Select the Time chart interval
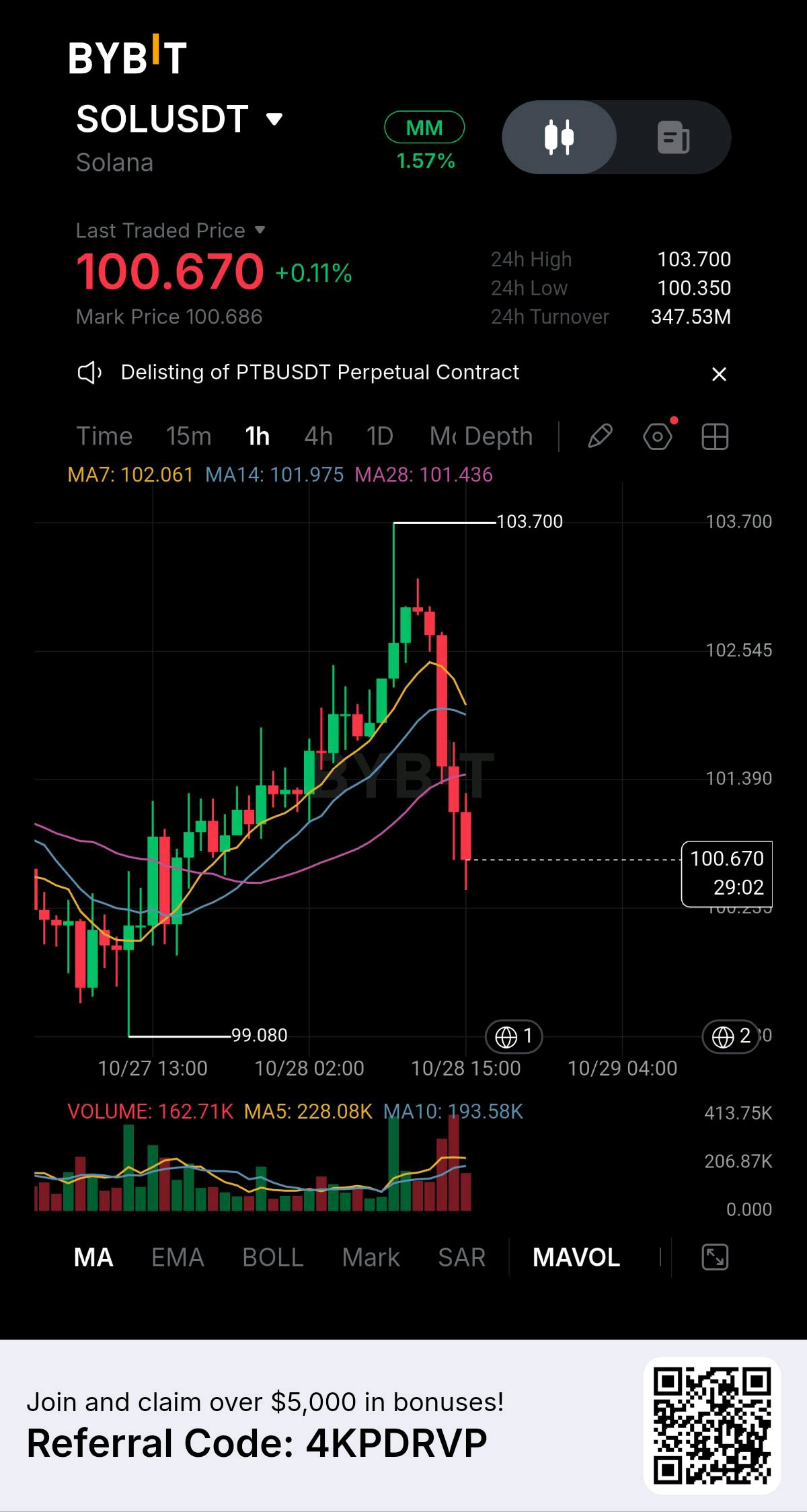The image size is (807, 1512). click(104, 437)
